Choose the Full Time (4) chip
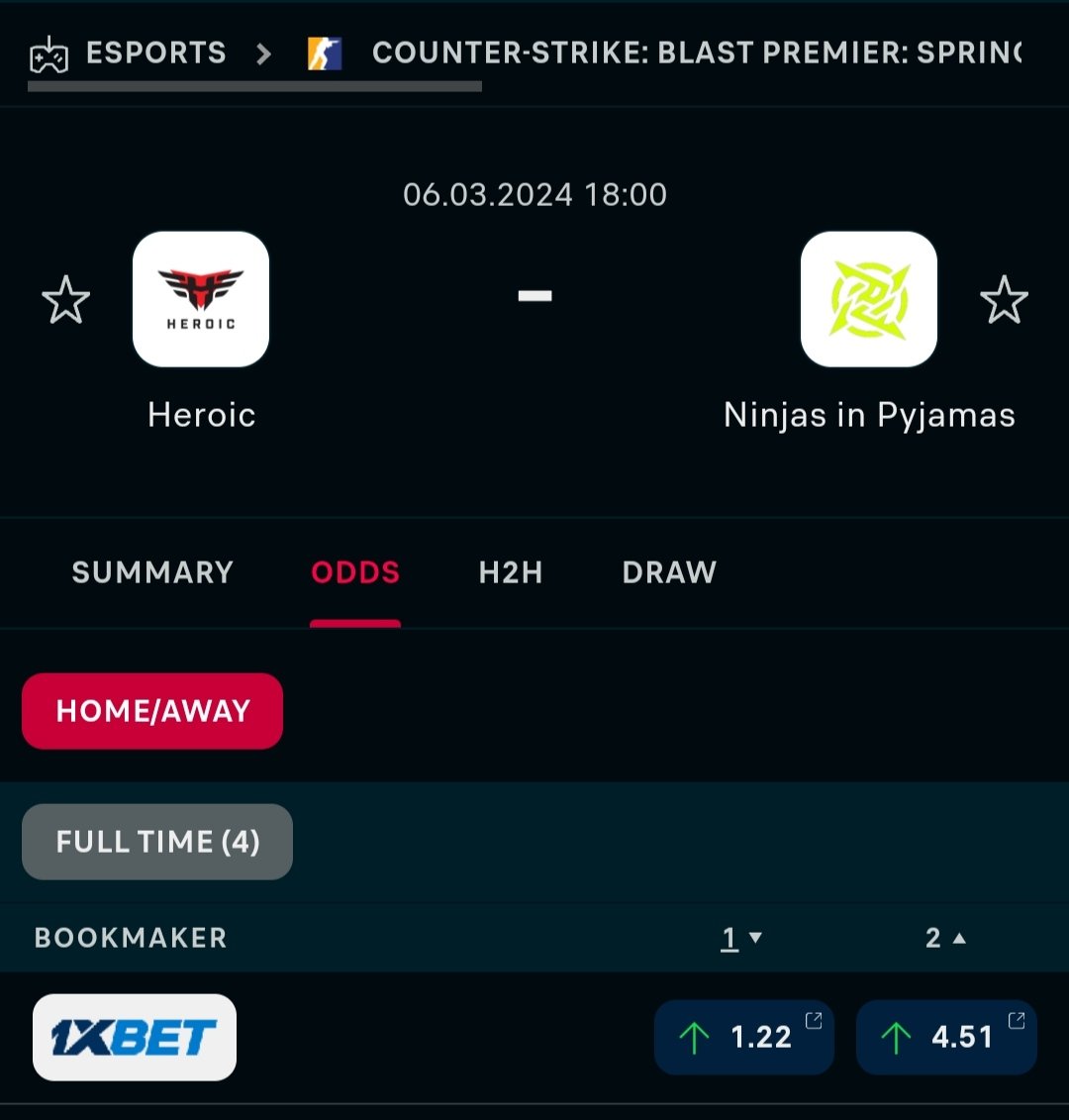1069x1120 pixels. pyautogui.click(x=157, y=842)
